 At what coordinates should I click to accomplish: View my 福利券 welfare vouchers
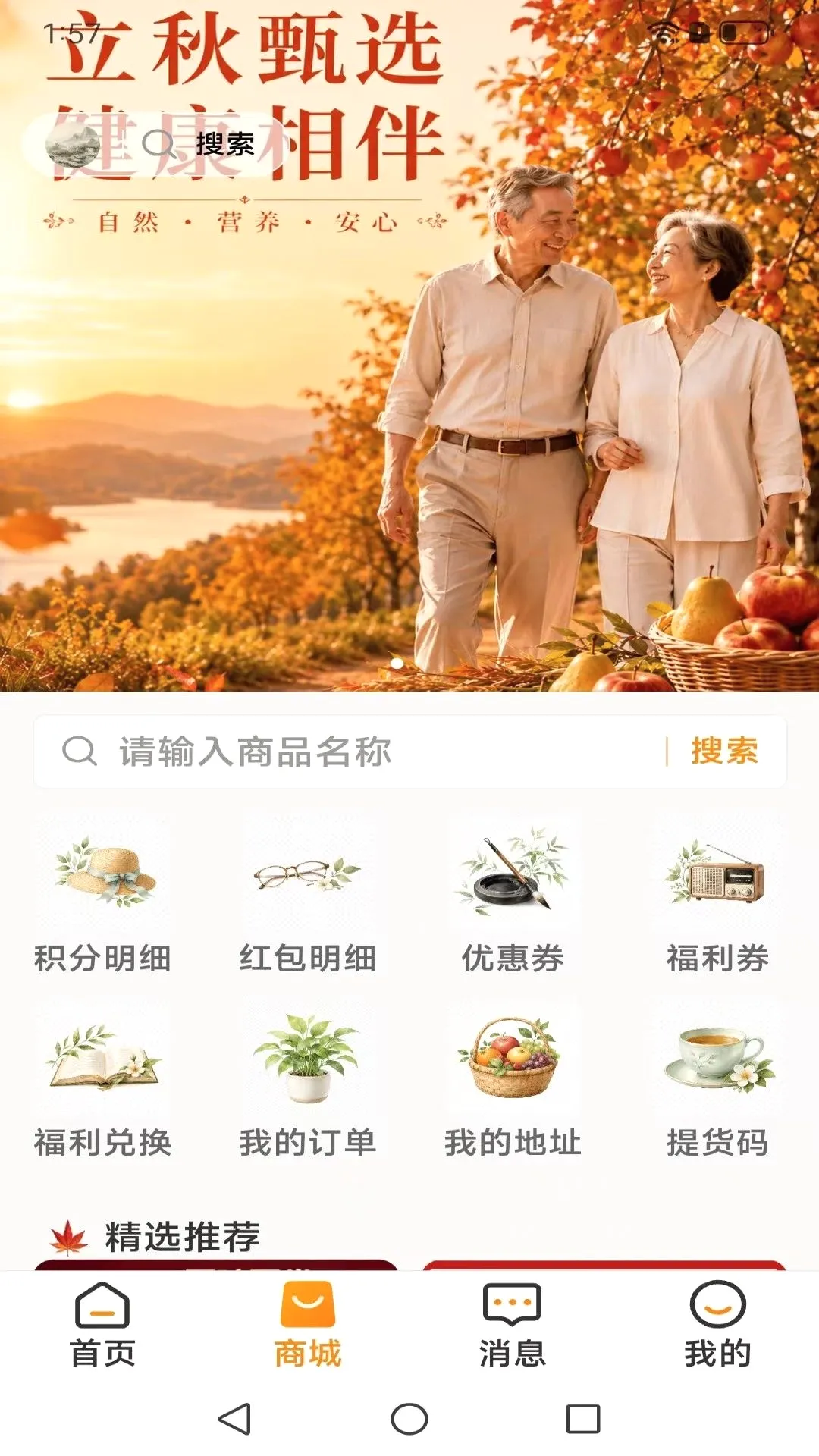717,901
